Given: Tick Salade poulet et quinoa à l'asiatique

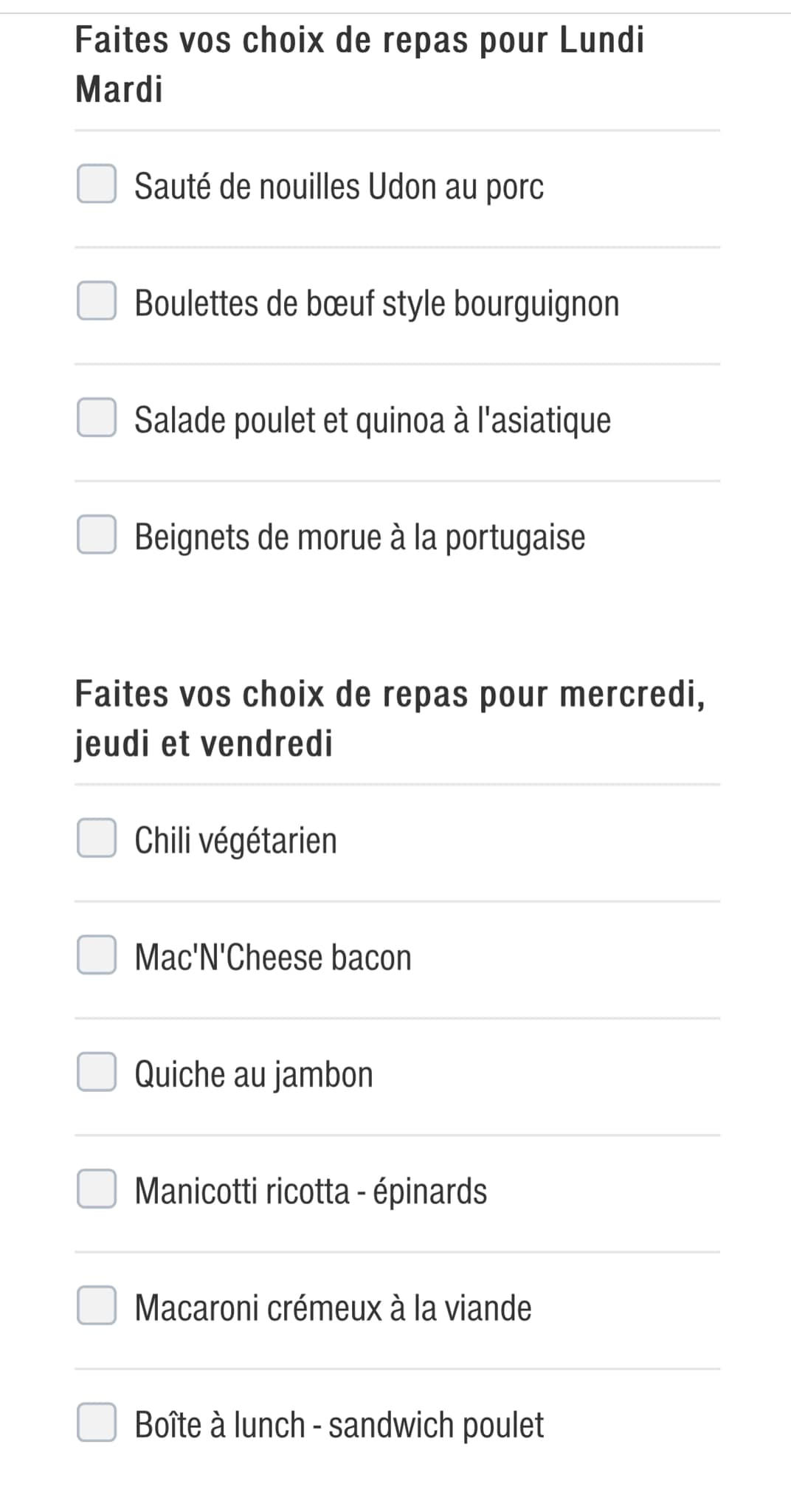Looking at the screenshot, I should 97,418.
